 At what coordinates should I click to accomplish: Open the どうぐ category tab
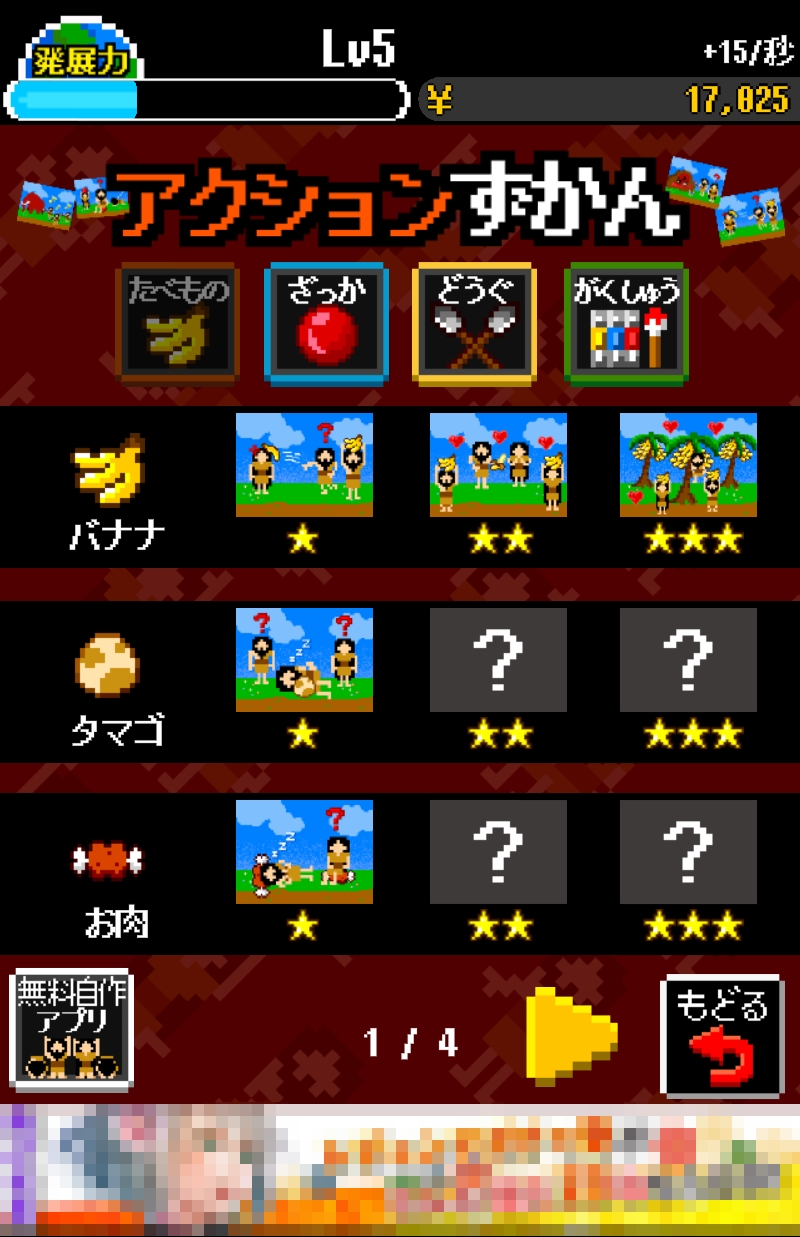click(475, 324)
